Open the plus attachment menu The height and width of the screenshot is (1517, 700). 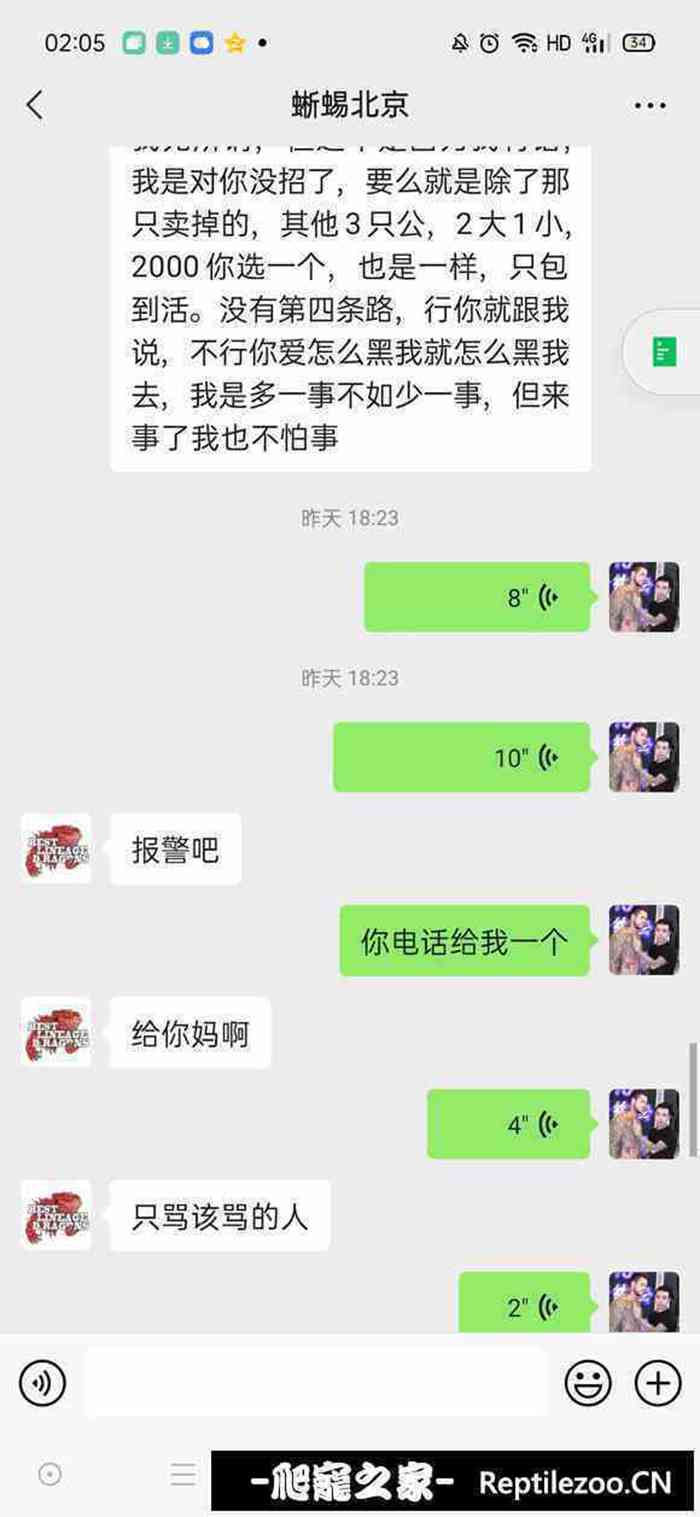pos(658,1383)
